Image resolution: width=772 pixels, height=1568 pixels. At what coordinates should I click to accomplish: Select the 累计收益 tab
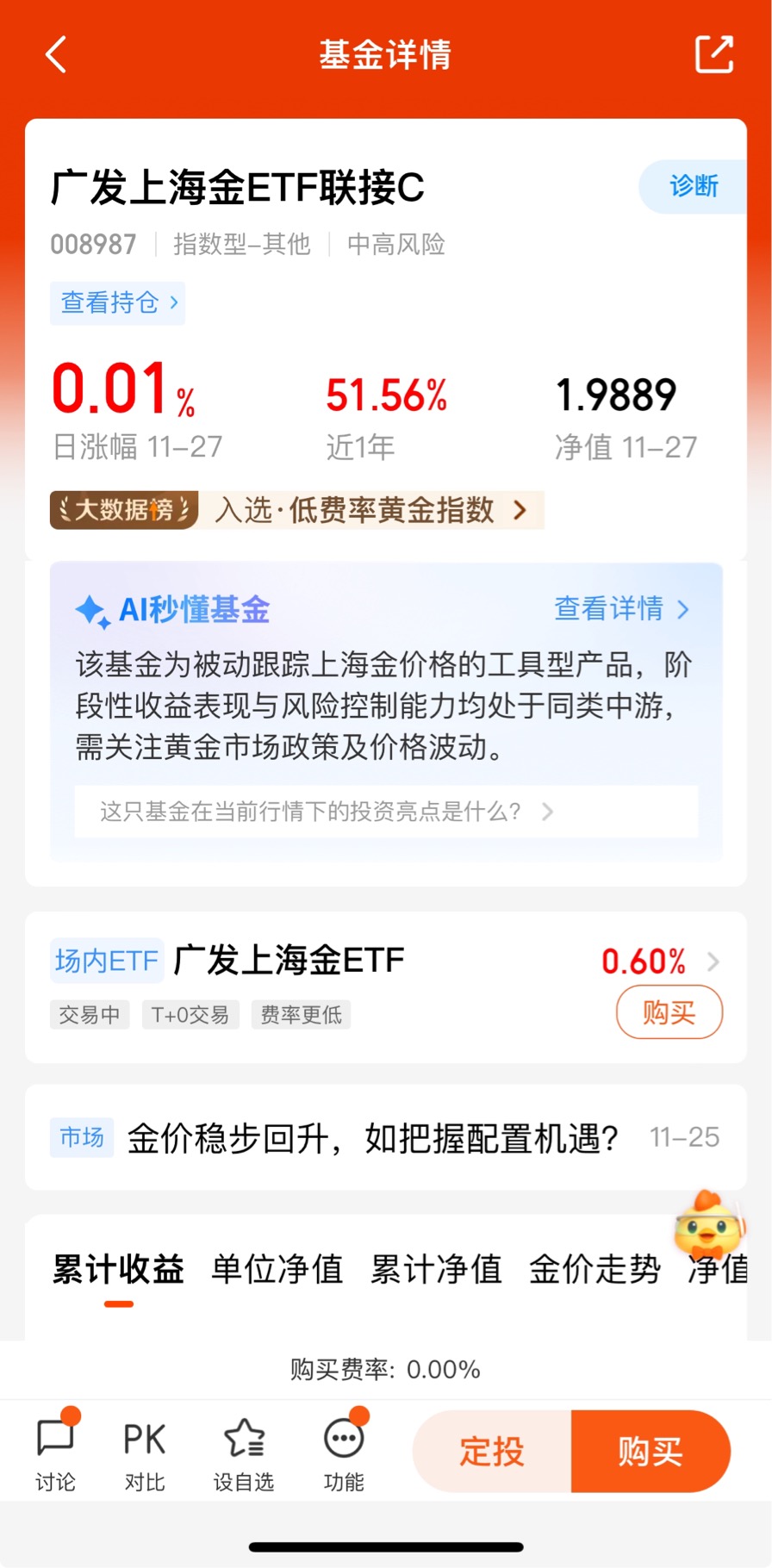point(118,1270)
